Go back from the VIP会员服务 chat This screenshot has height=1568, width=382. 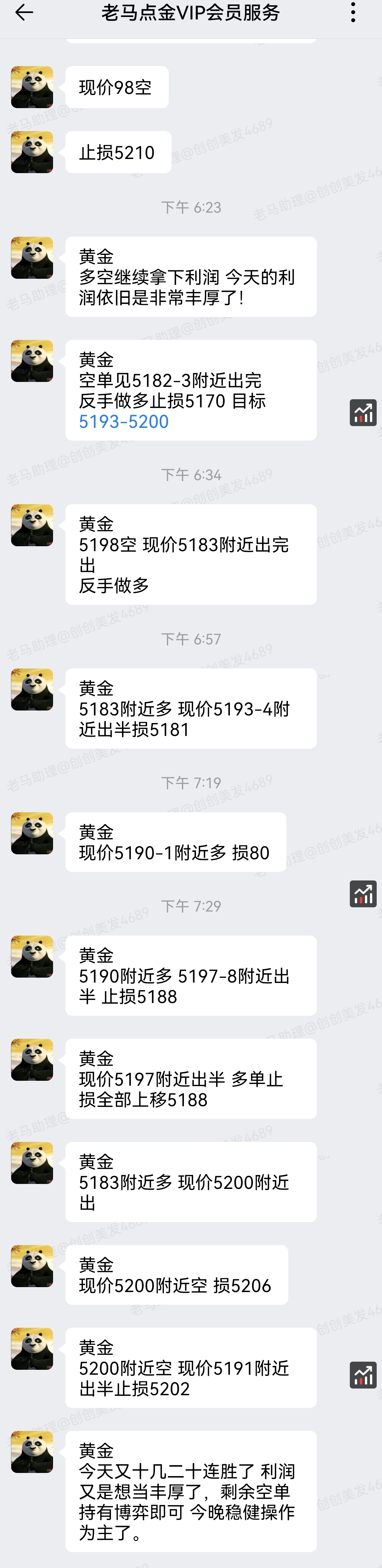coord(24,13)
